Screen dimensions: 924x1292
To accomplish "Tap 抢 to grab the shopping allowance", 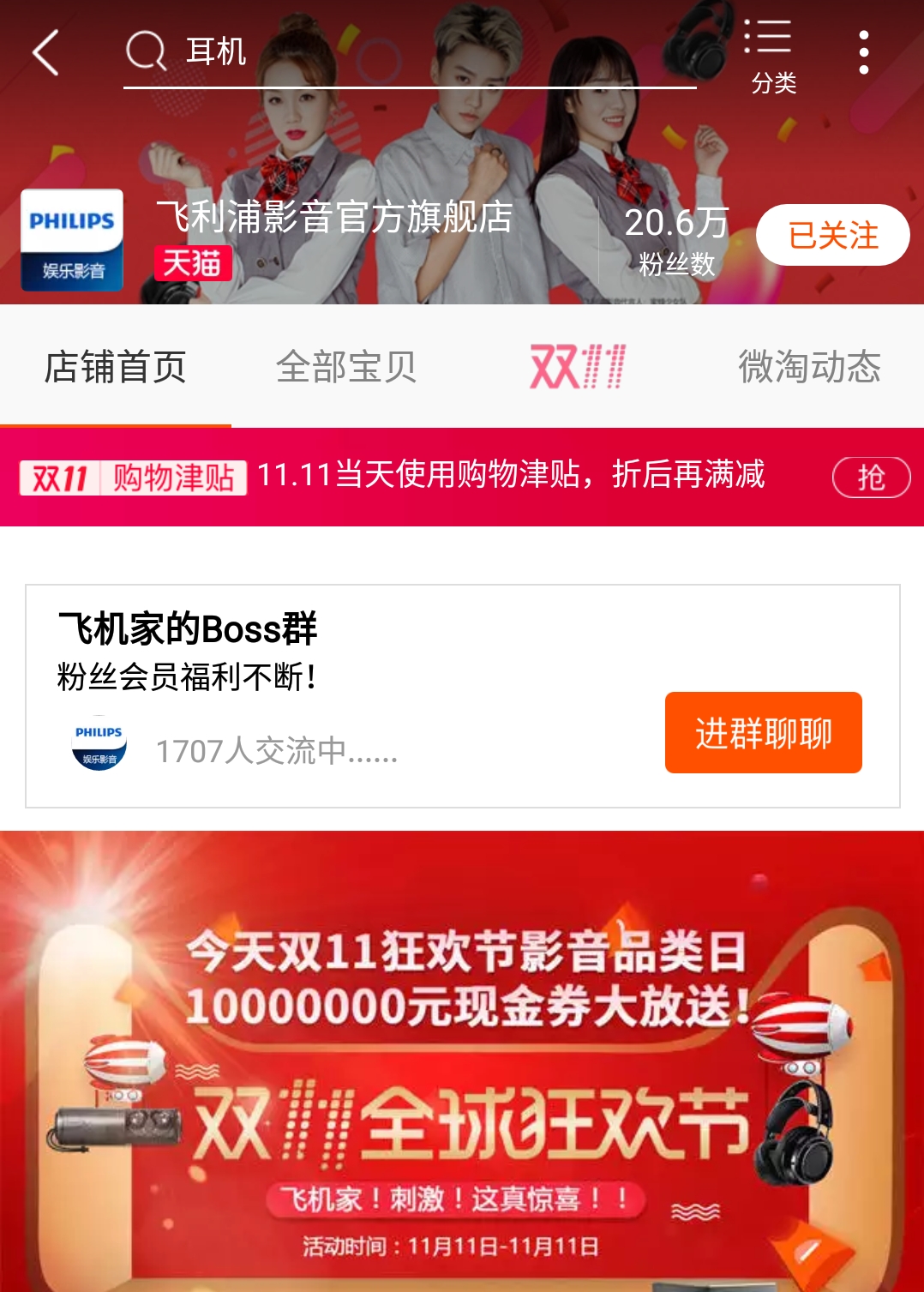I will [871, 477].
